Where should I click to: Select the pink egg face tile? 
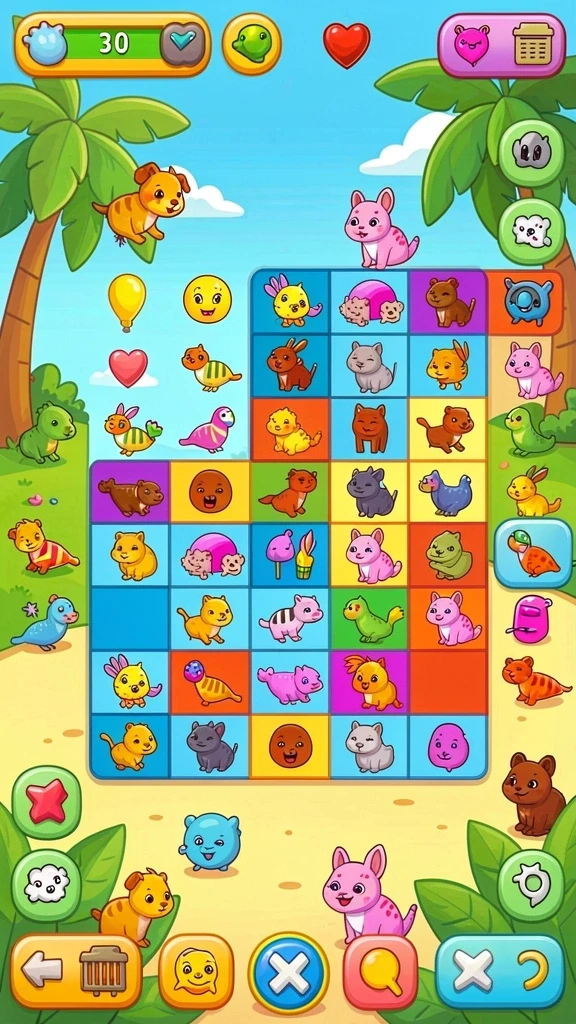448,746
